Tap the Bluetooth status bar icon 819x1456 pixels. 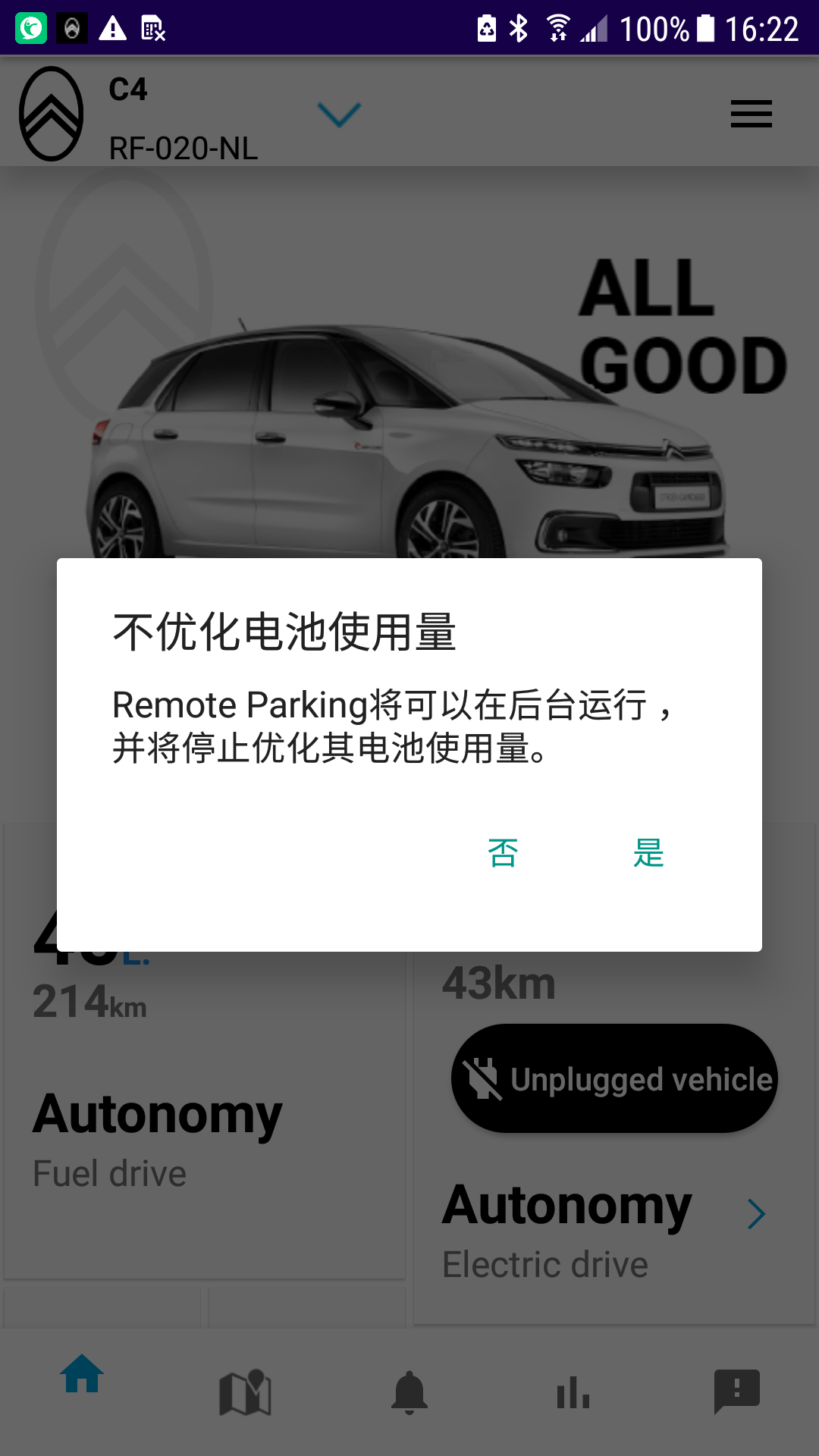[518, 27]
